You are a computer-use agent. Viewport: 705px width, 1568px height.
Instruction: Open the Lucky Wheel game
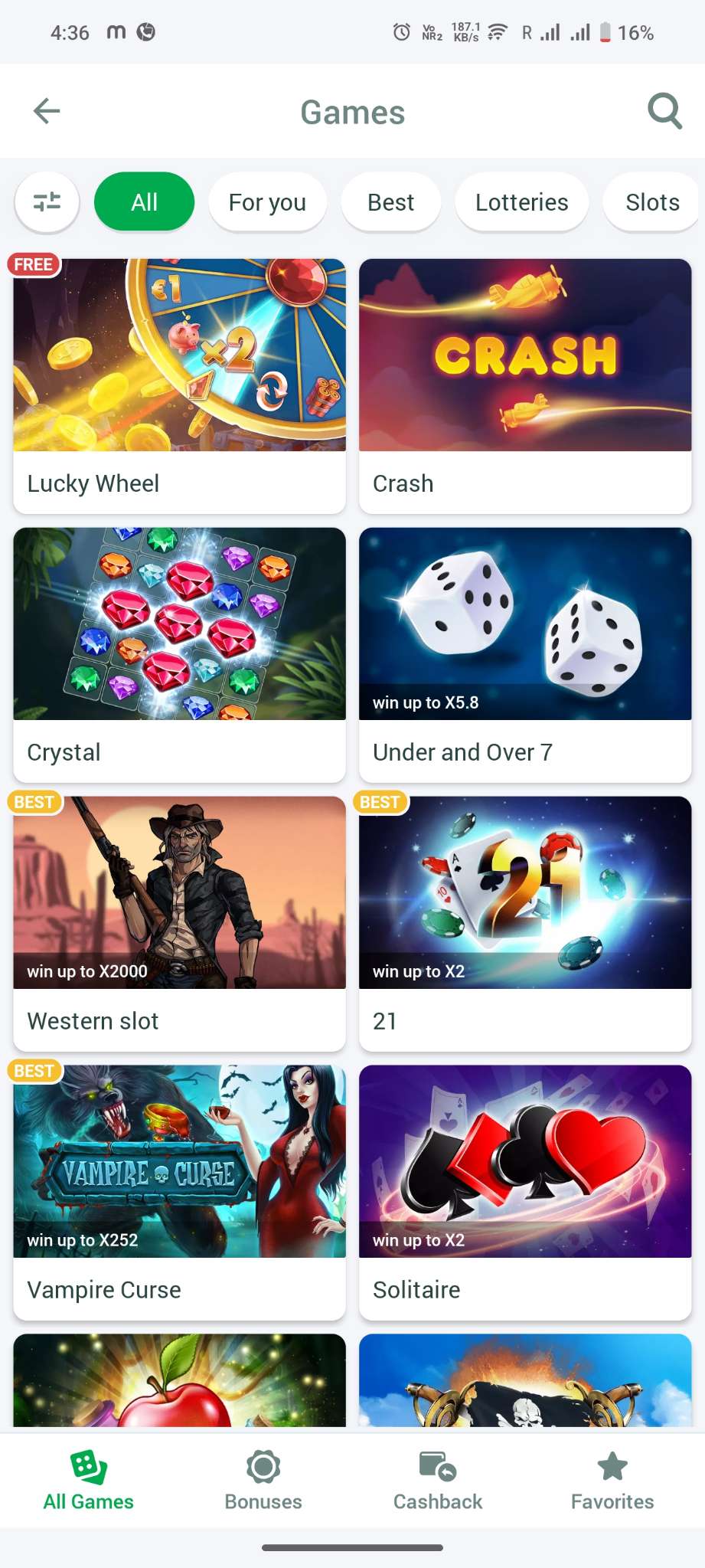(179, 385)
